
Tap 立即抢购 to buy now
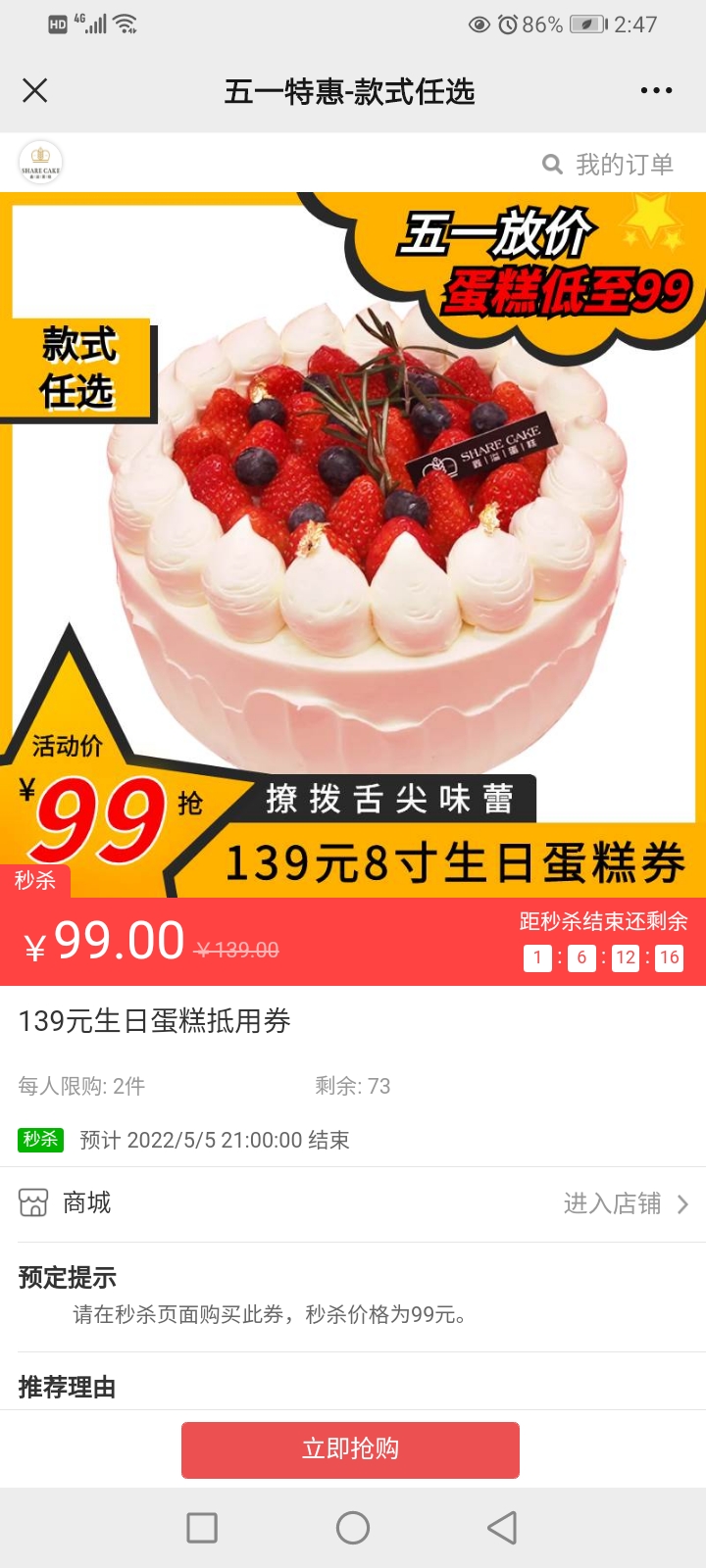350,1449
